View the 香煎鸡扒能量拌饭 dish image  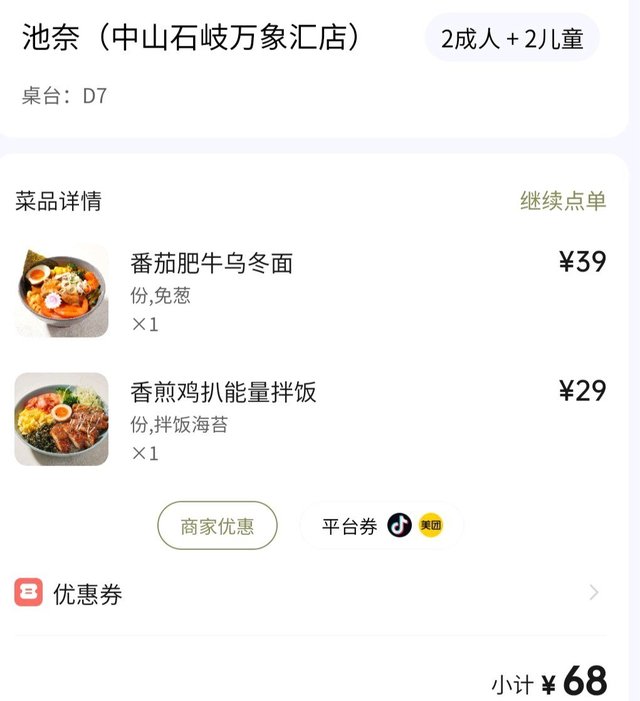[x=62, y=419]
